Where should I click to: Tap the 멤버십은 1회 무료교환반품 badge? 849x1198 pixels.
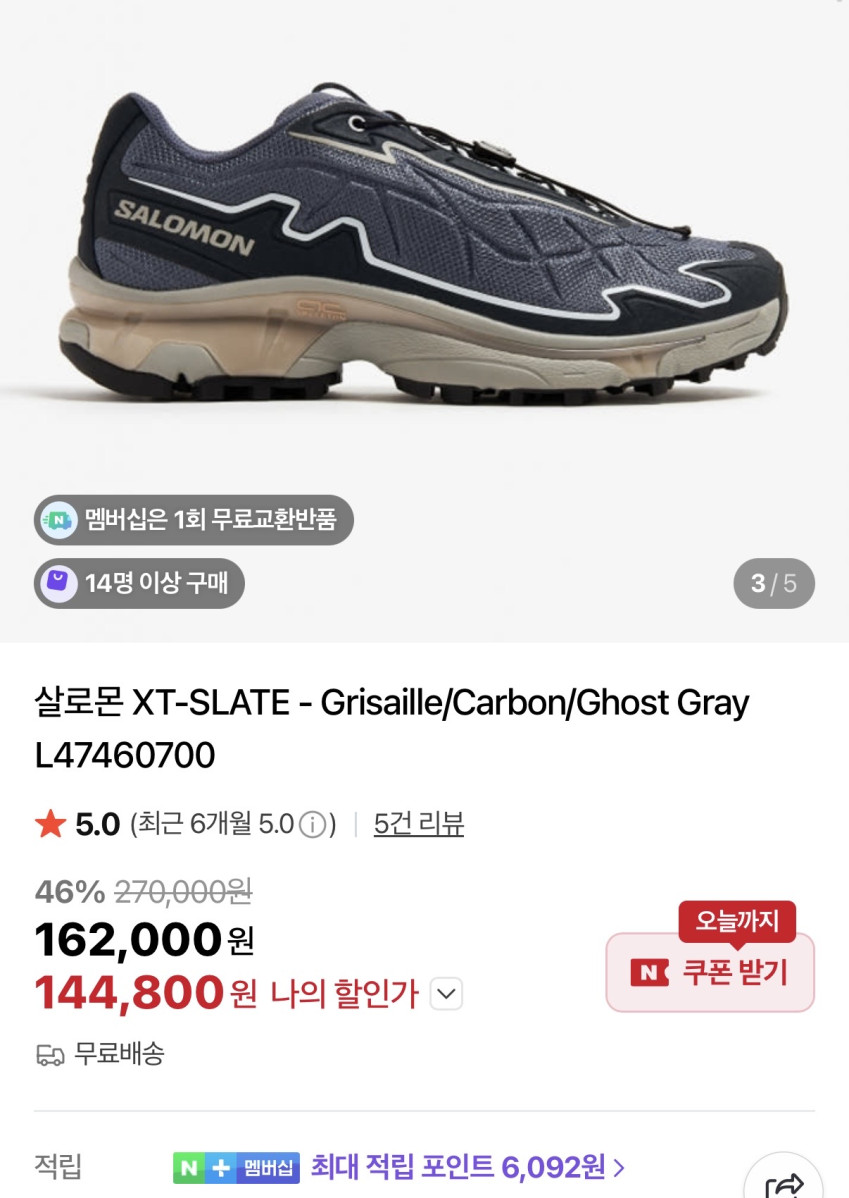(194, 520)
